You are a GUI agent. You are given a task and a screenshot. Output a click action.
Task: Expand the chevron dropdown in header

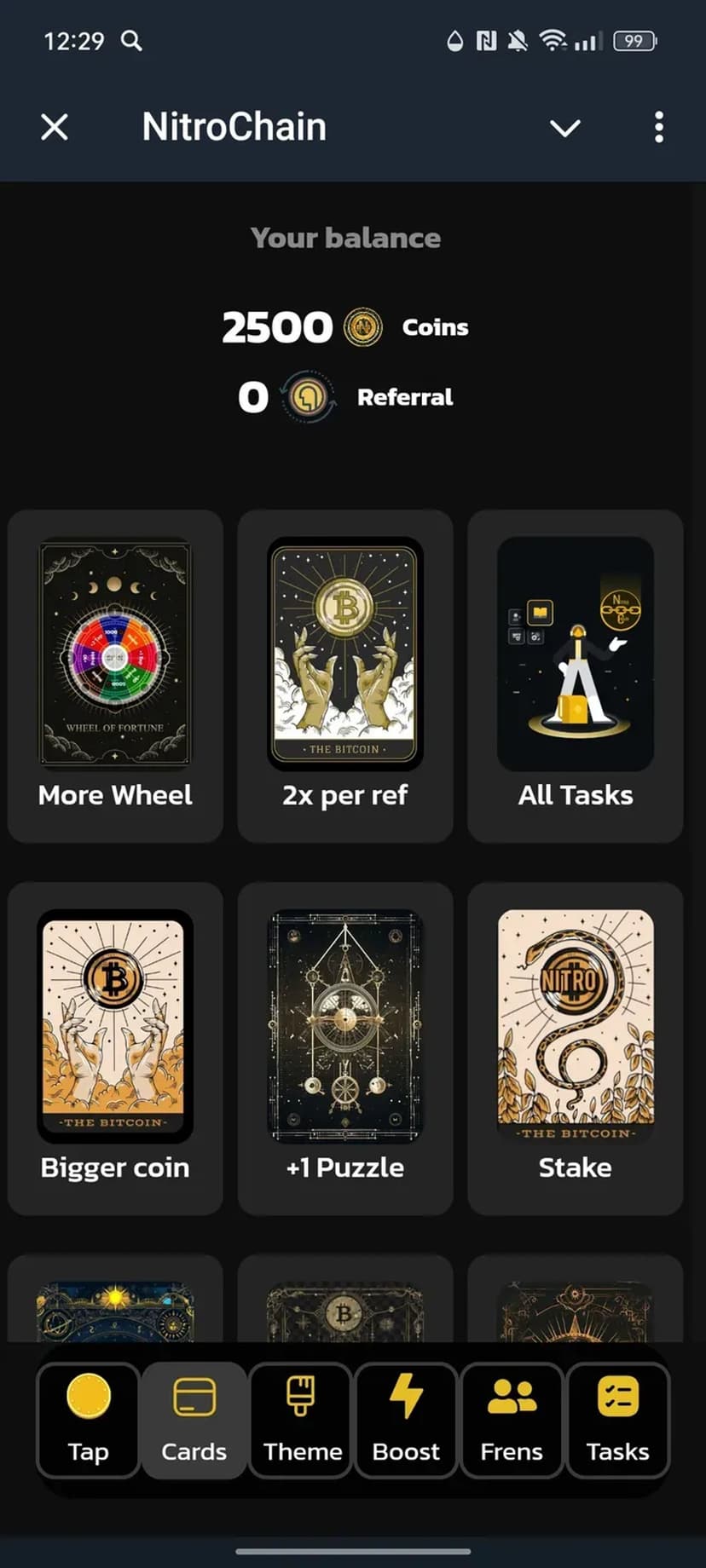tap(564, 128)
